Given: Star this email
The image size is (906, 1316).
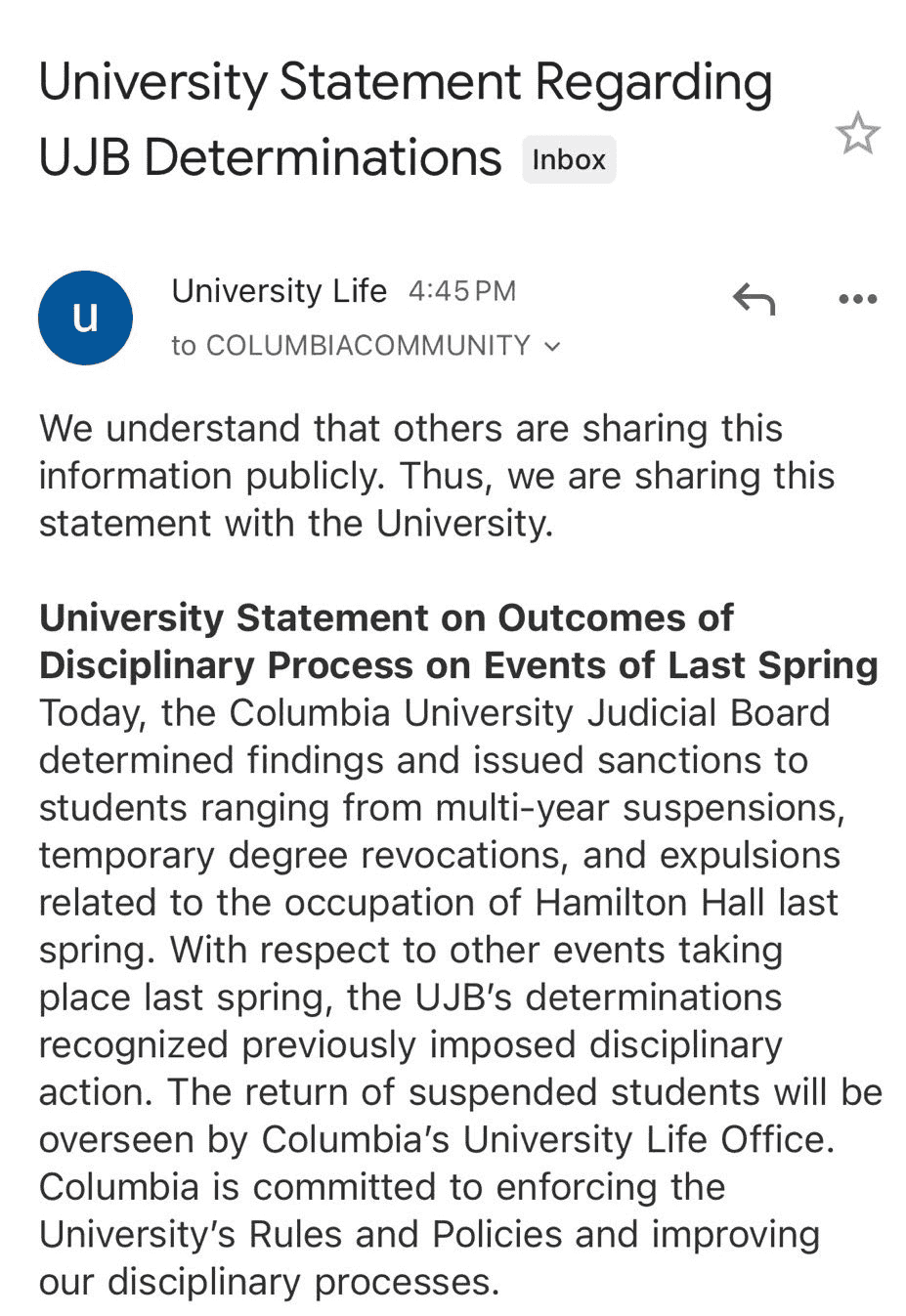Looking at the screenshot, I should (857, 134).
